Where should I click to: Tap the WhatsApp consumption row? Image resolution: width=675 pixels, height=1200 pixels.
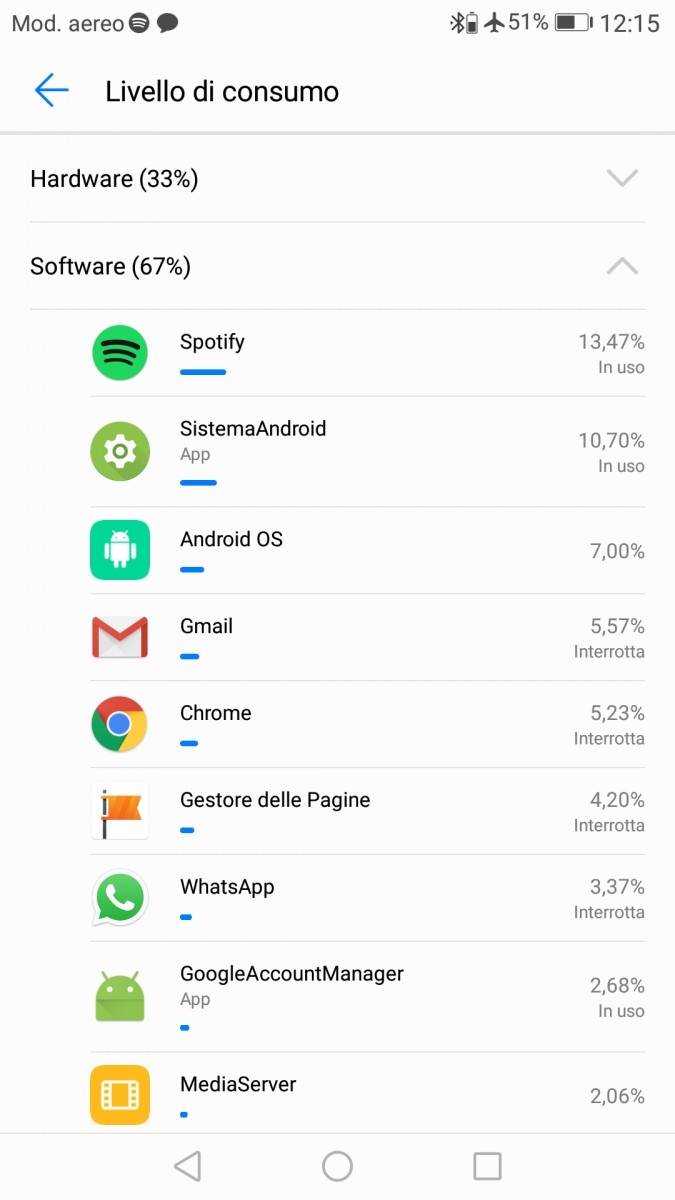[367, 898]
